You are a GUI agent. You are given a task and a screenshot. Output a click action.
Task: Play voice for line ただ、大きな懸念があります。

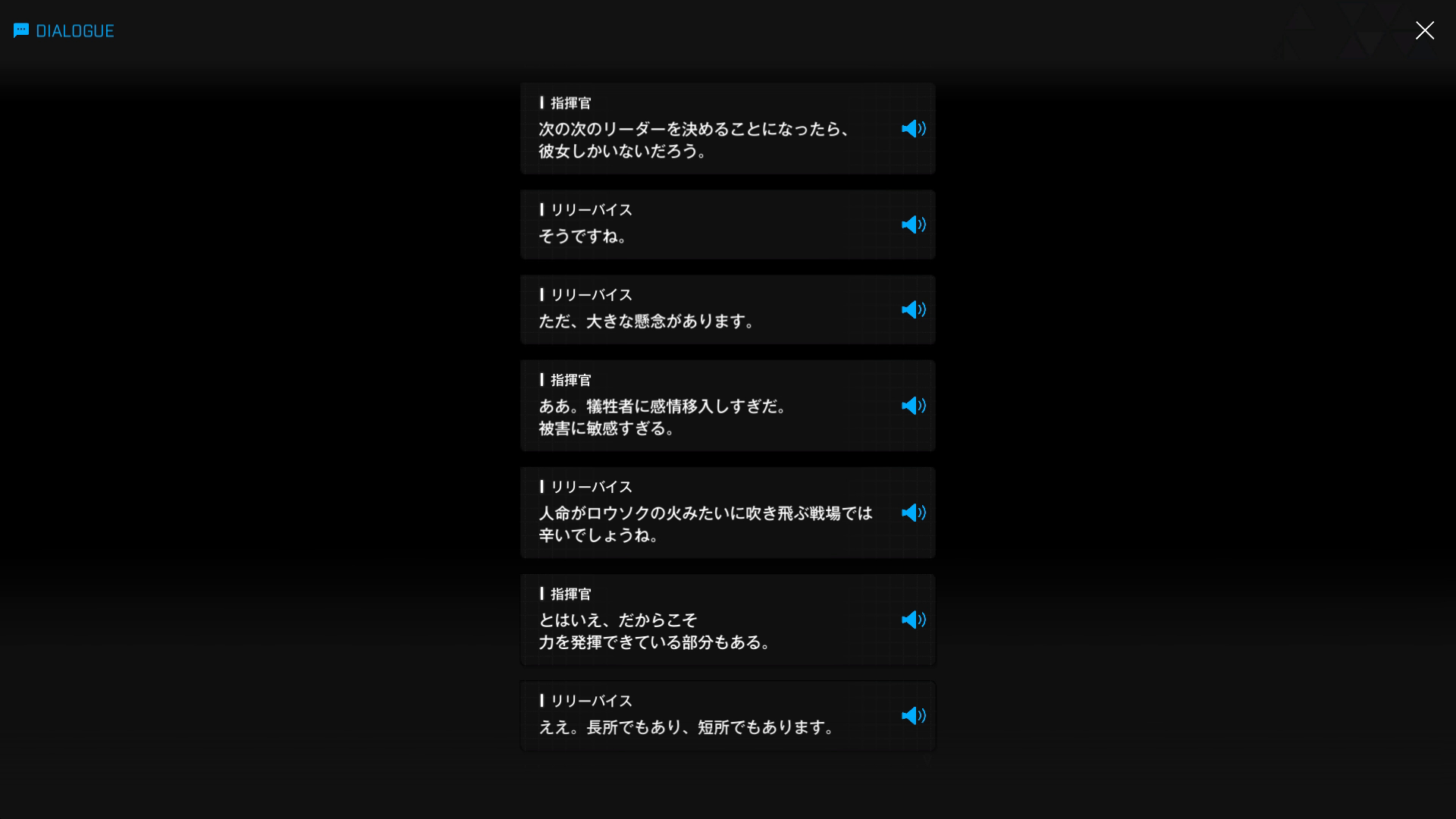coord(913,310)
